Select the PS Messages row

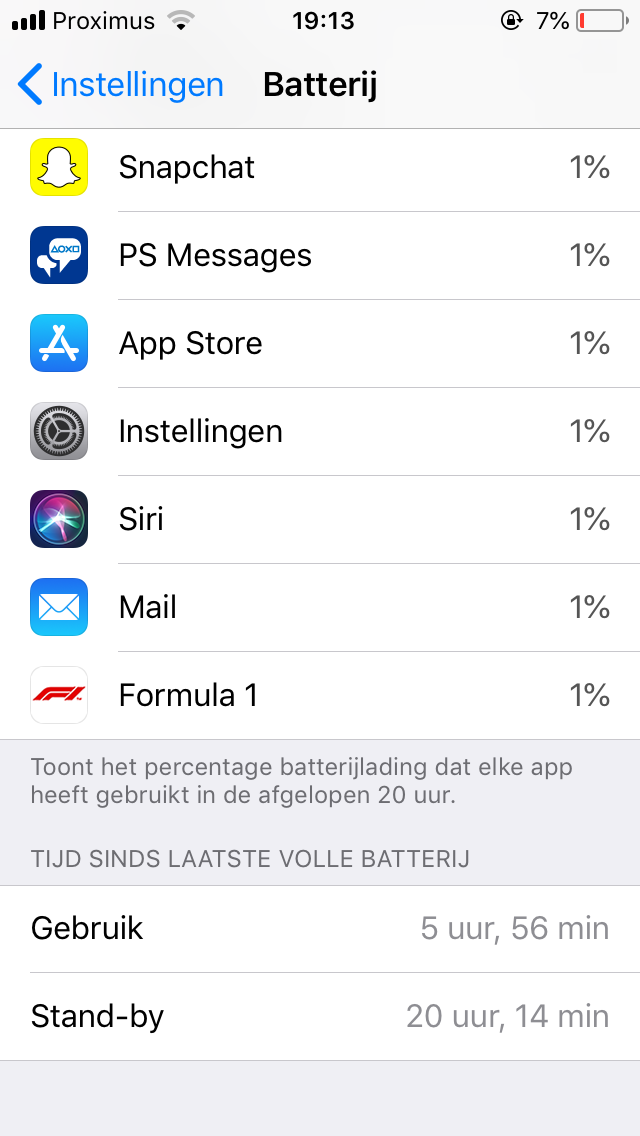point(320,256)
